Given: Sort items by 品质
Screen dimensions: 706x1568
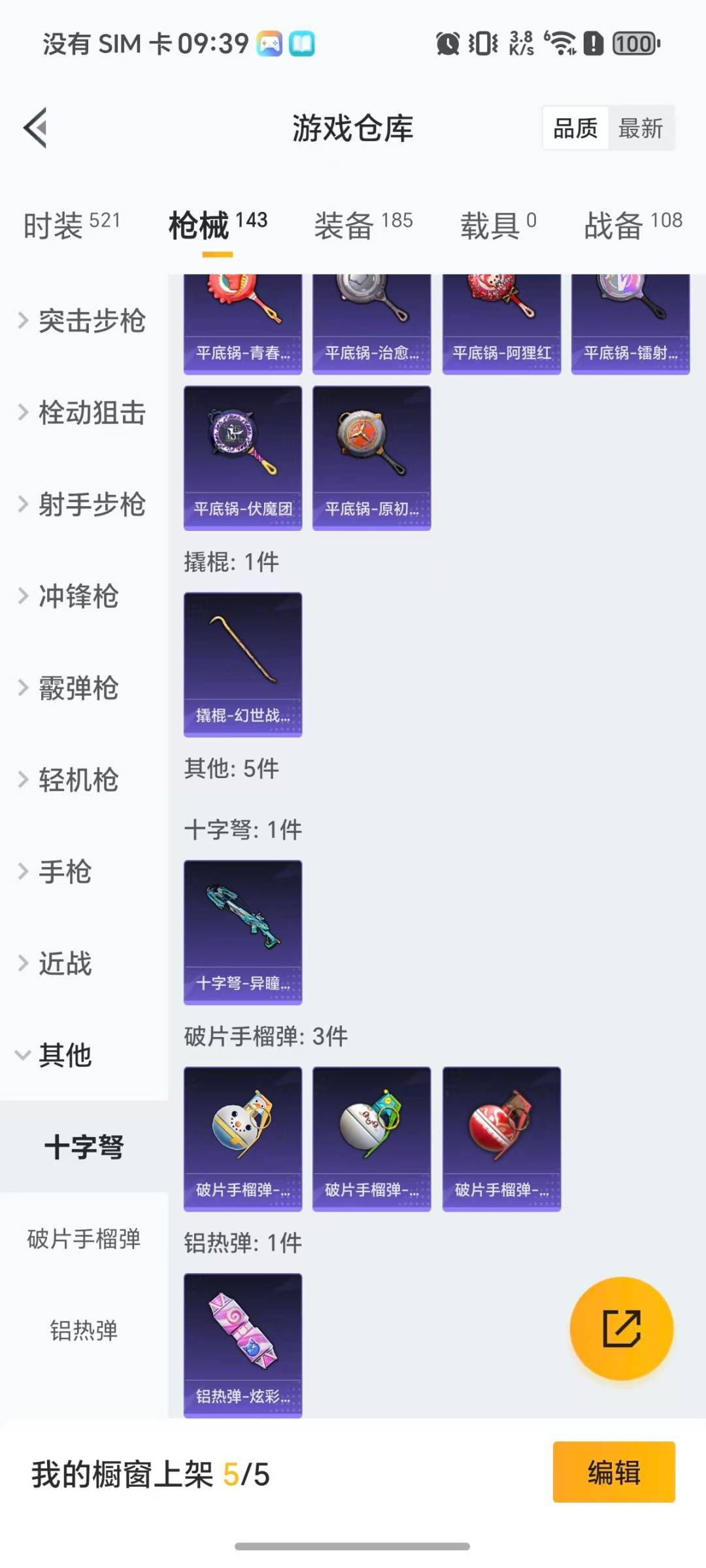Looking at the screenshot, I should point(575,128).
